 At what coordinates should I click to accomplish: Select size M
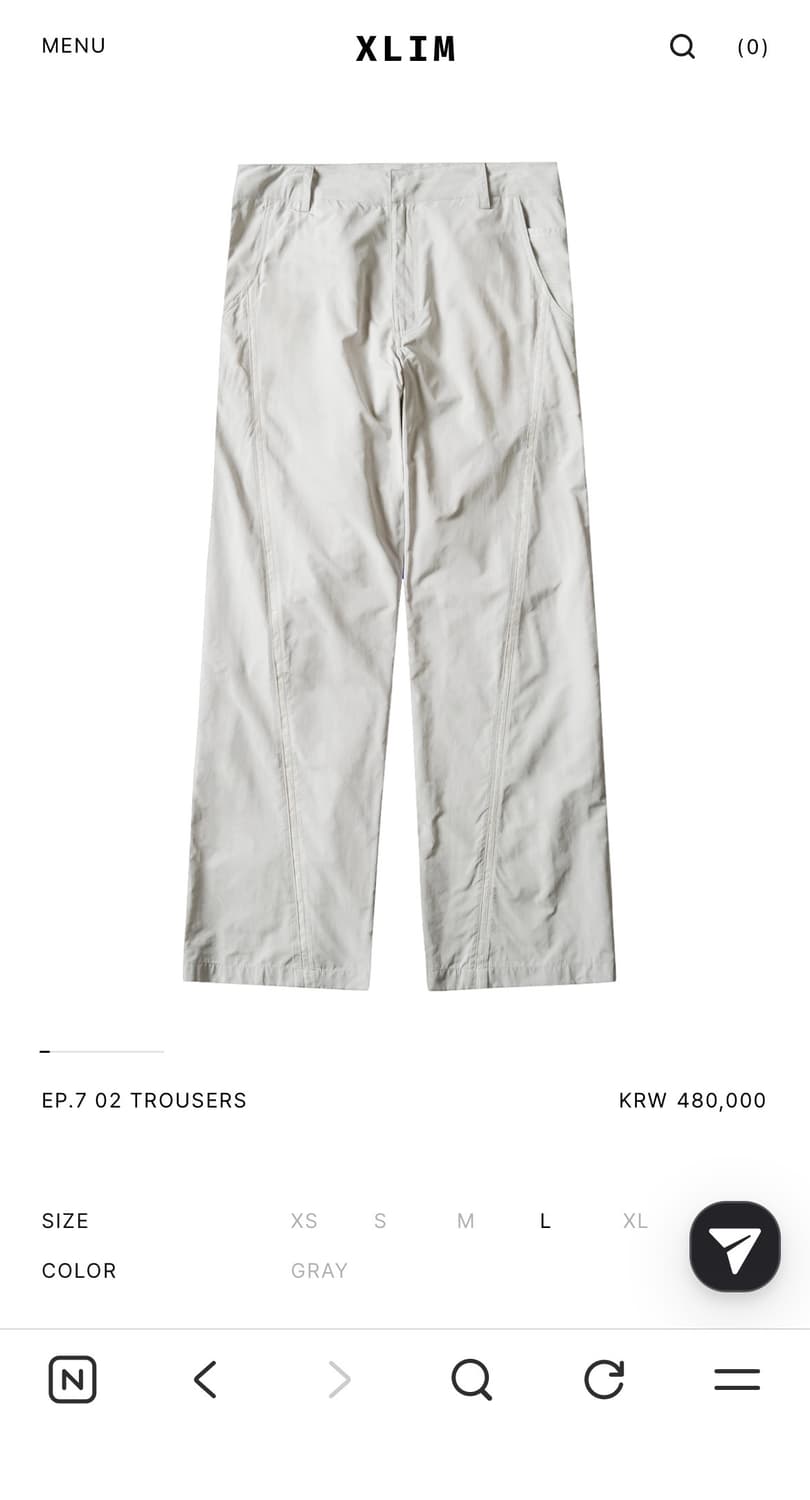pos(465,1221)
